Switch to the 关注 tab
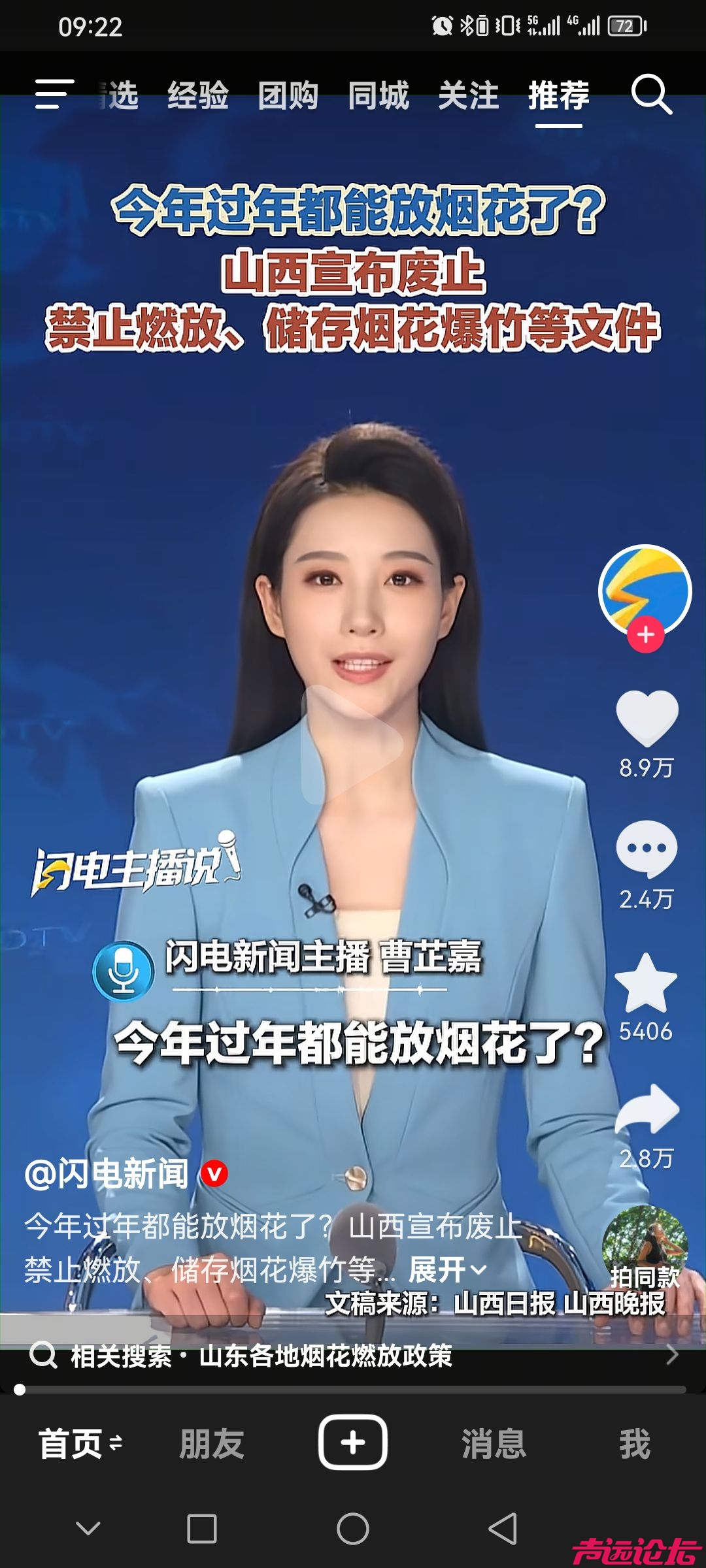The width and height of the screenshot is (706, 1568). click(x=469, y=96)
